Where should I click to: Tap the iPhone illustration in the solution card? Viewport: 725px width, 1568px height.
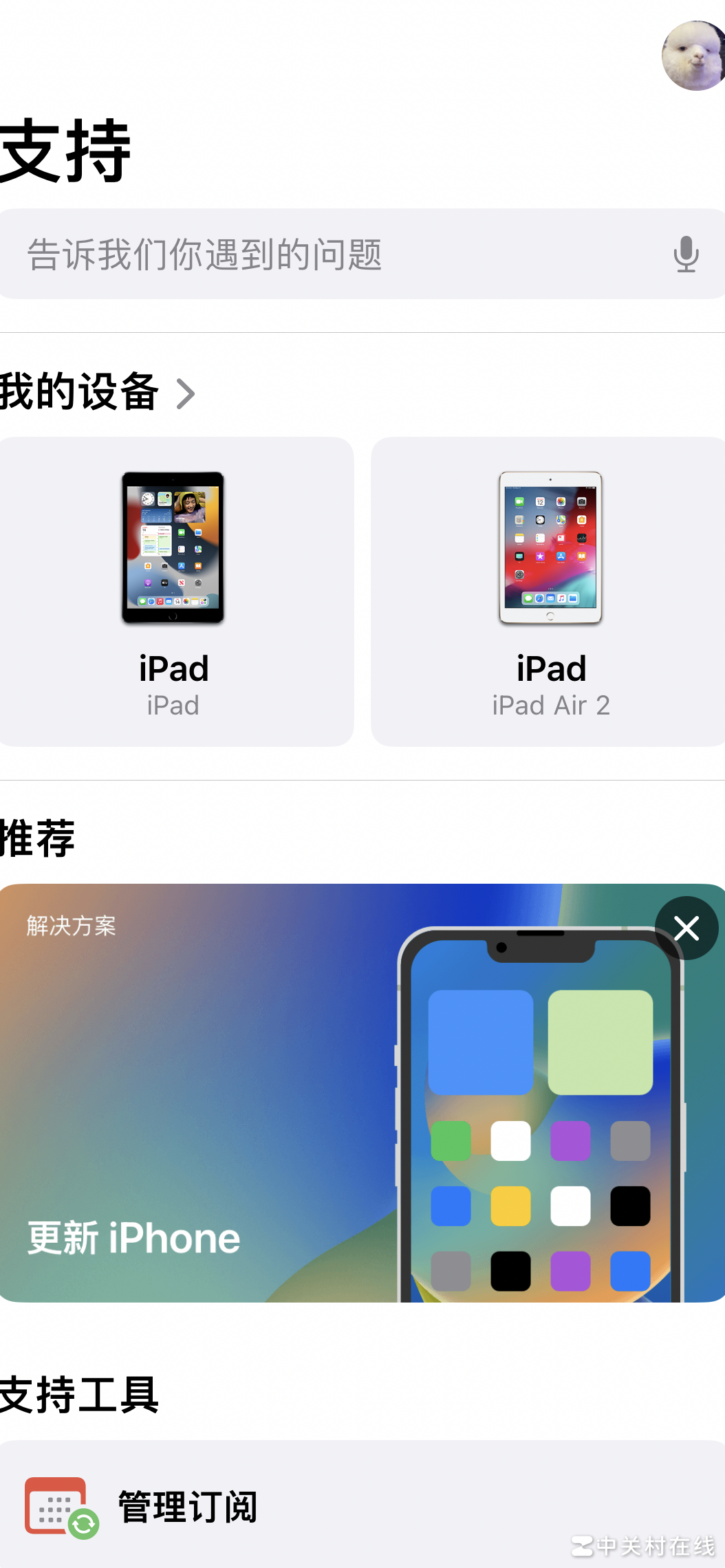tap(543, 1135)
